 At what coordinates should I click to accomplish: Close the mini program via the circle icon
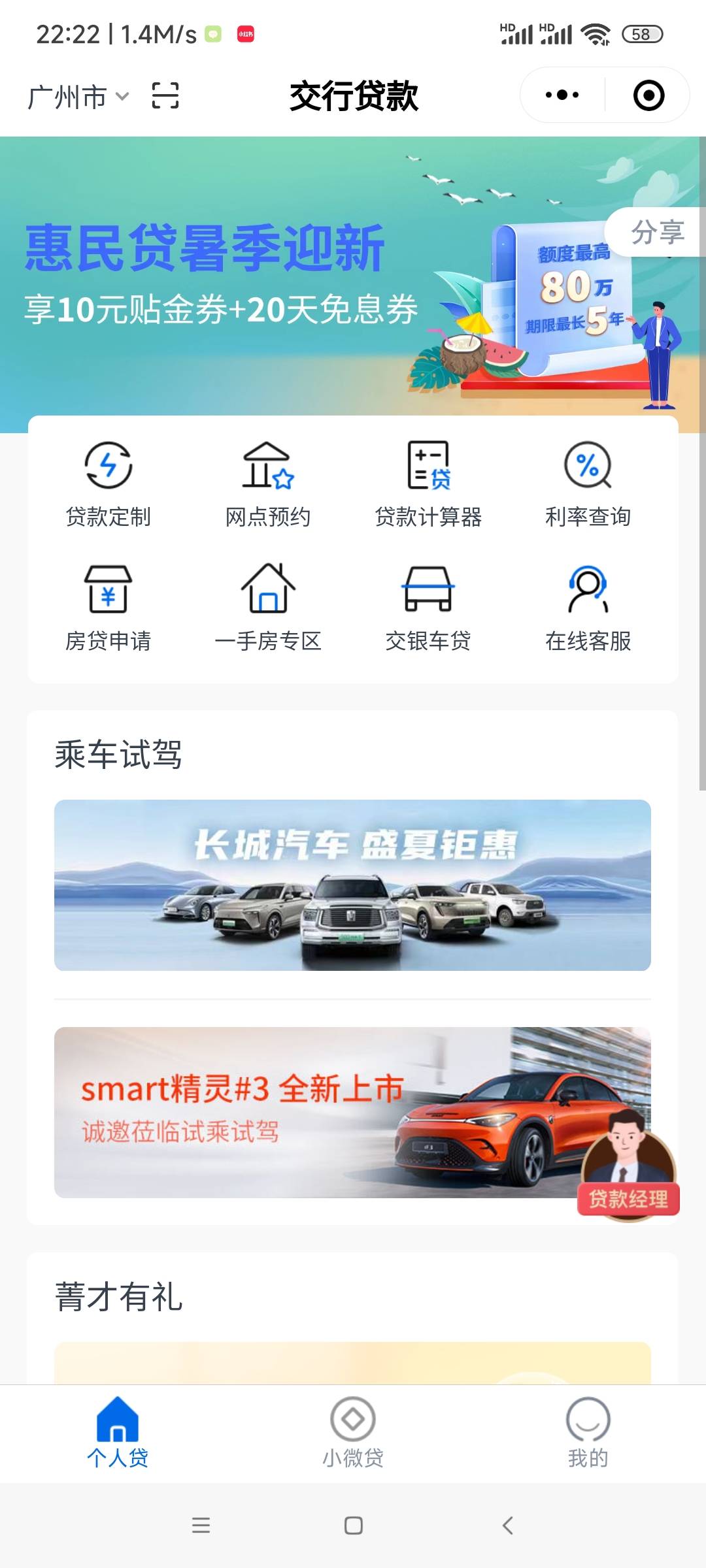coord(648,95)
